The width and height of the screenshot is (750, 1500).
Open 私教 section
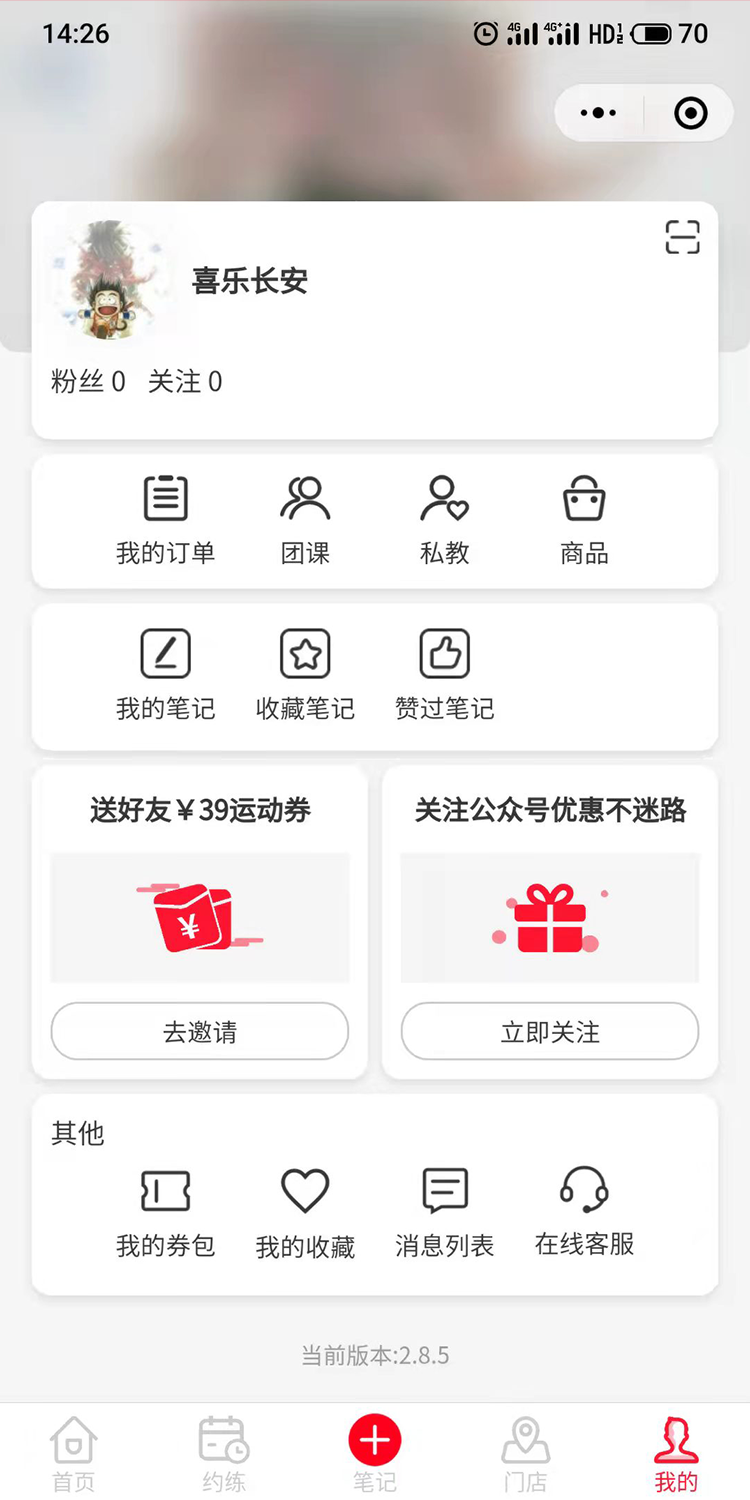445,520
